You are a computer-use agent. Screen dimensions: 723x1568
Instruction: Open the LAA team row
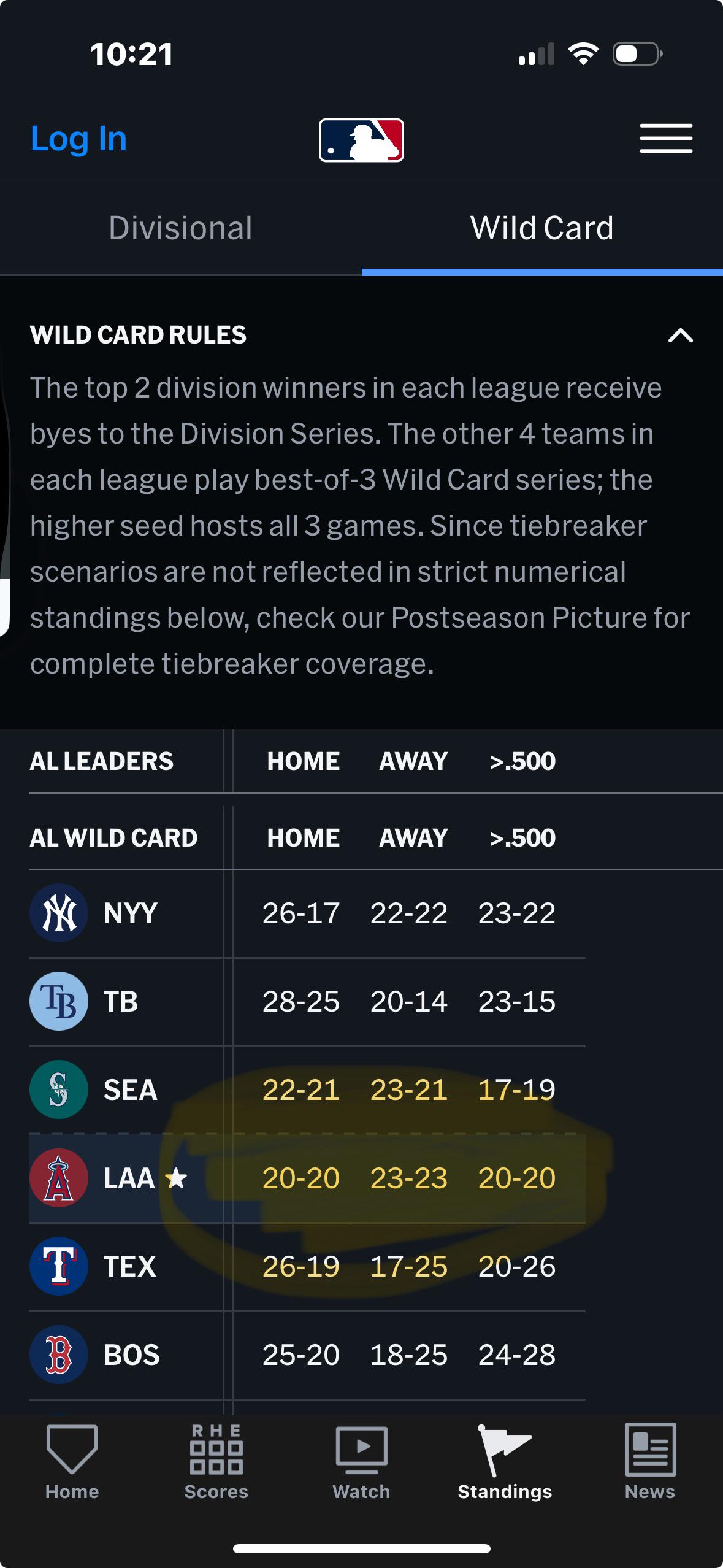(x=307, y=1178)
